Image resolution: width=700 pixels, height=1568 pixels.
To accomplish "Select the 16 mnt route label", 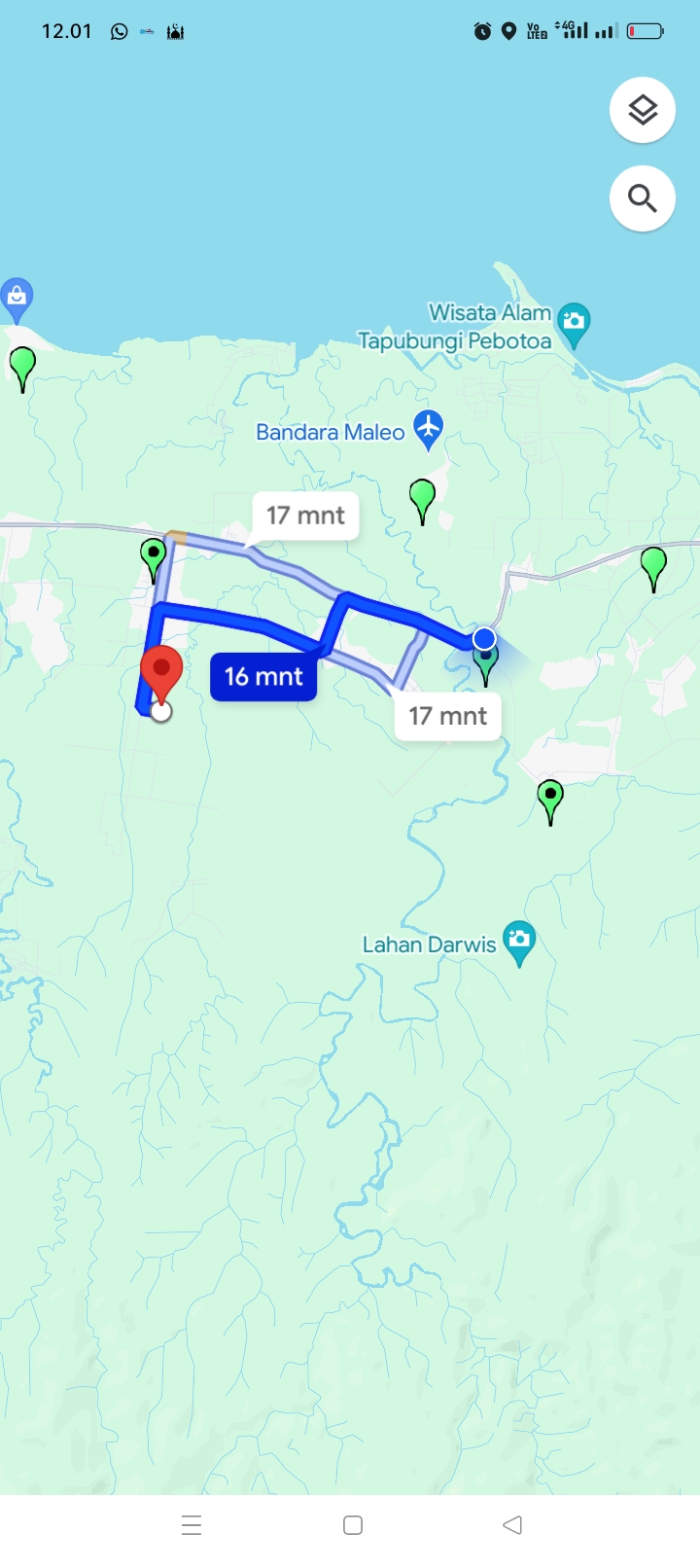I will point(263,677).
